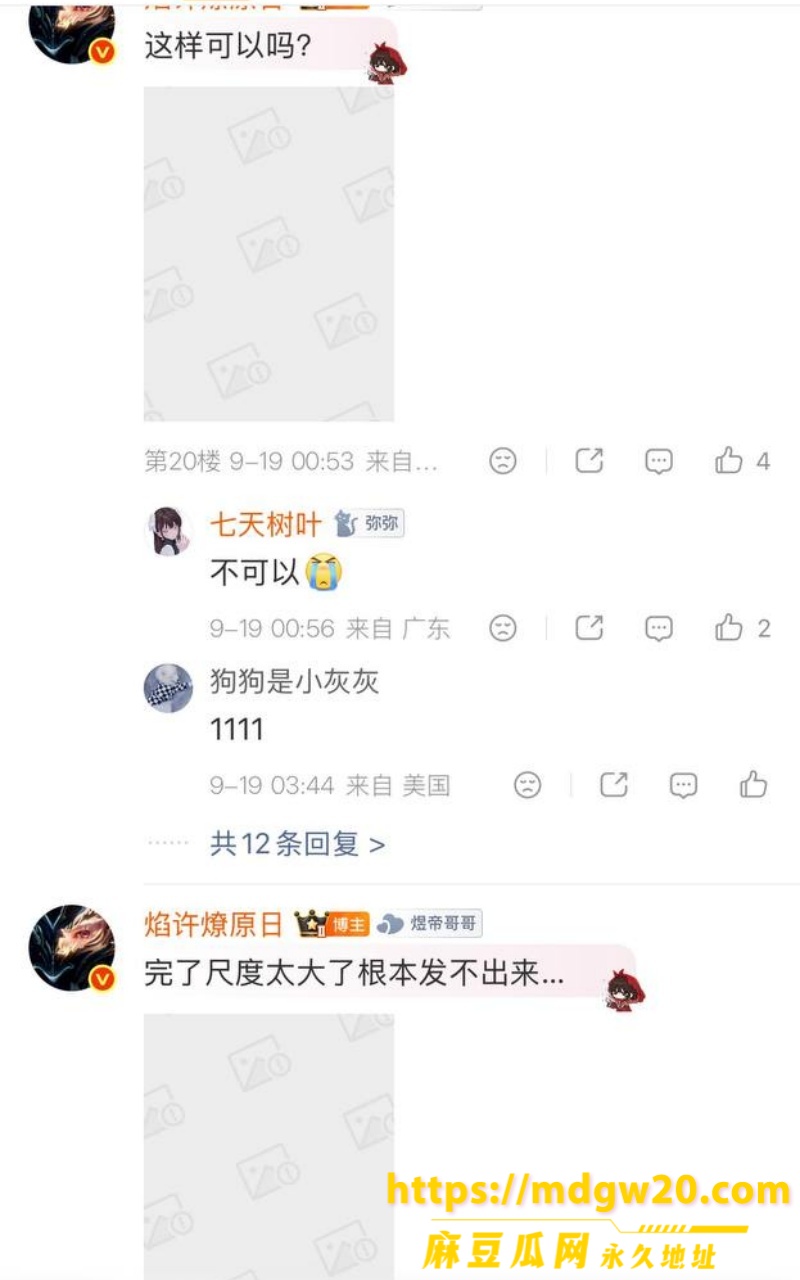
Task: Open 焰许燎原日's profile name
Action: 215,925
